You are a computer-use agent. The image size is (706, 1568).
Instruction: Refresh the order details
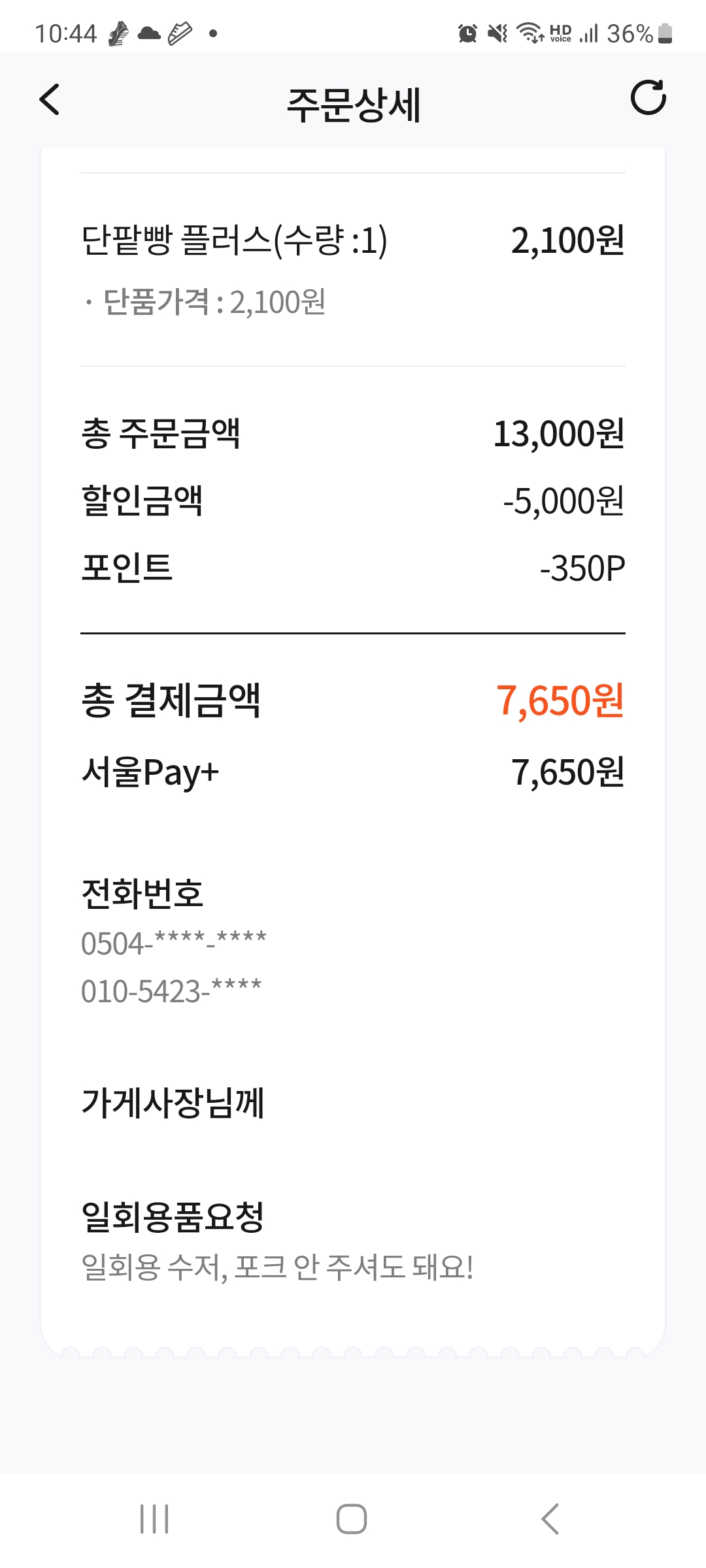tap(648, 99)
